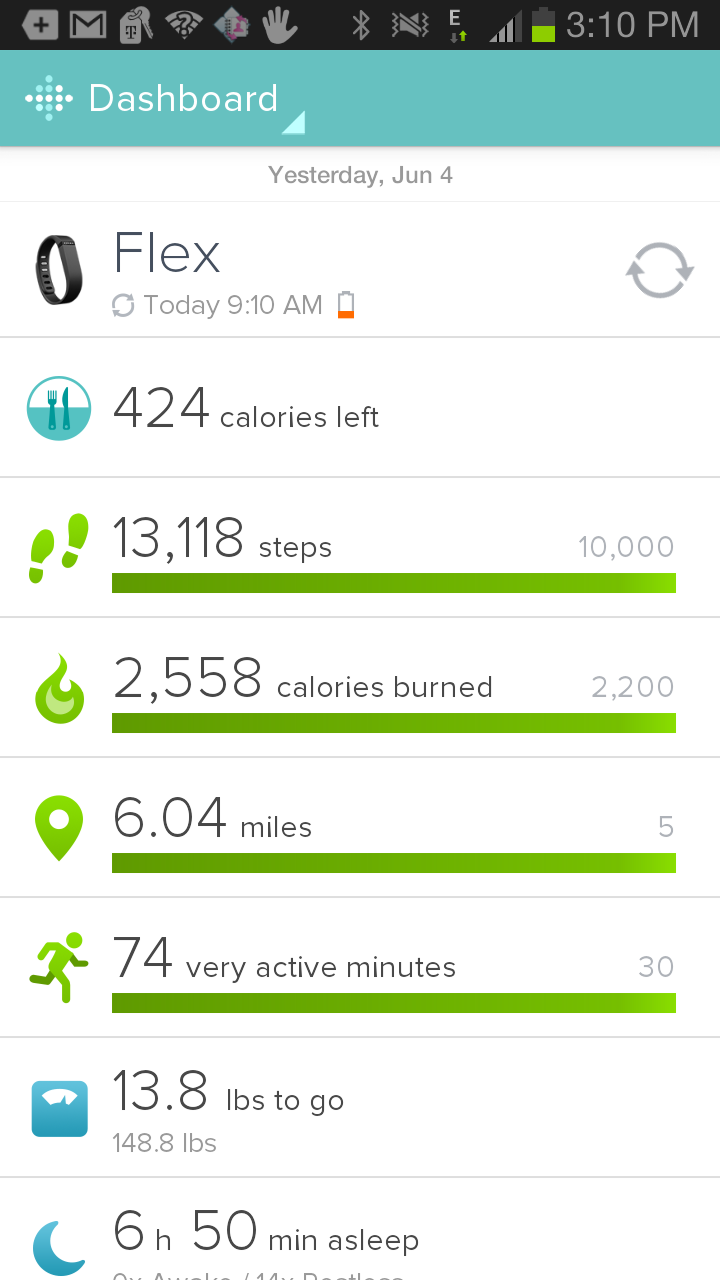Tap the orange tracker battery indicator
Viewport: 720px width, 1280px height.
[x=348, y=305]
